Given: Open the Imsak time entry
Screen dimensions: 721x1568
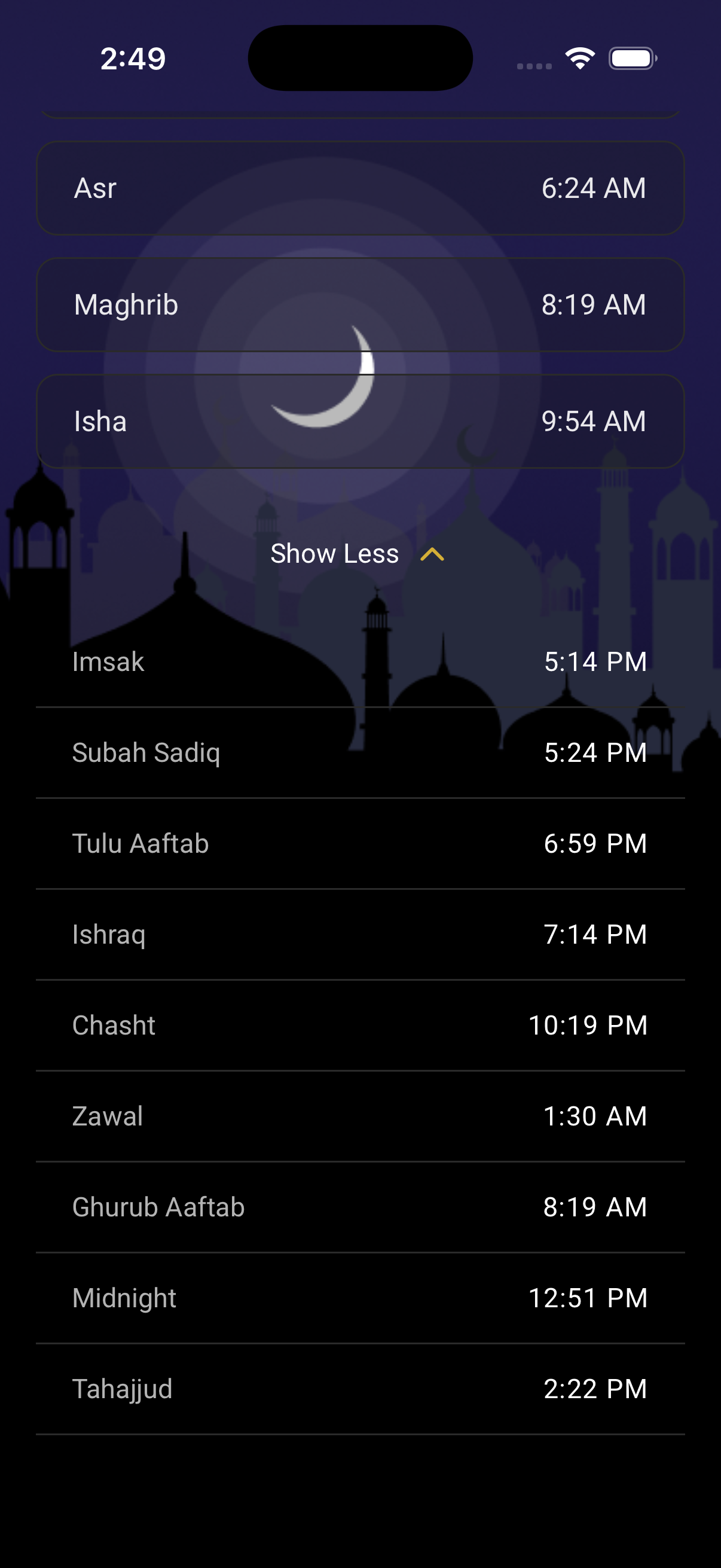Looking at the screenshot, I should point(360,661).
